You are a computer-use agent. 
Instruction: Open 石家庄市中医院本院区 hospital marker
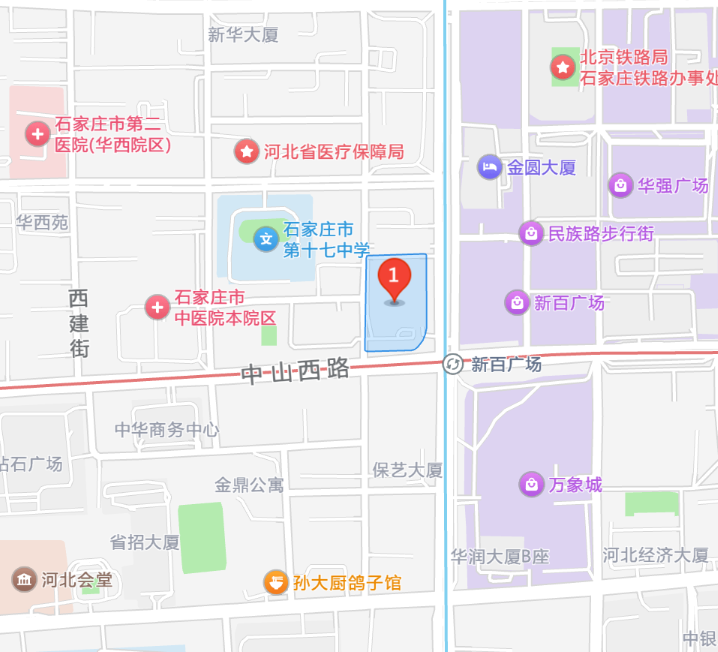(x=157, y=307)
